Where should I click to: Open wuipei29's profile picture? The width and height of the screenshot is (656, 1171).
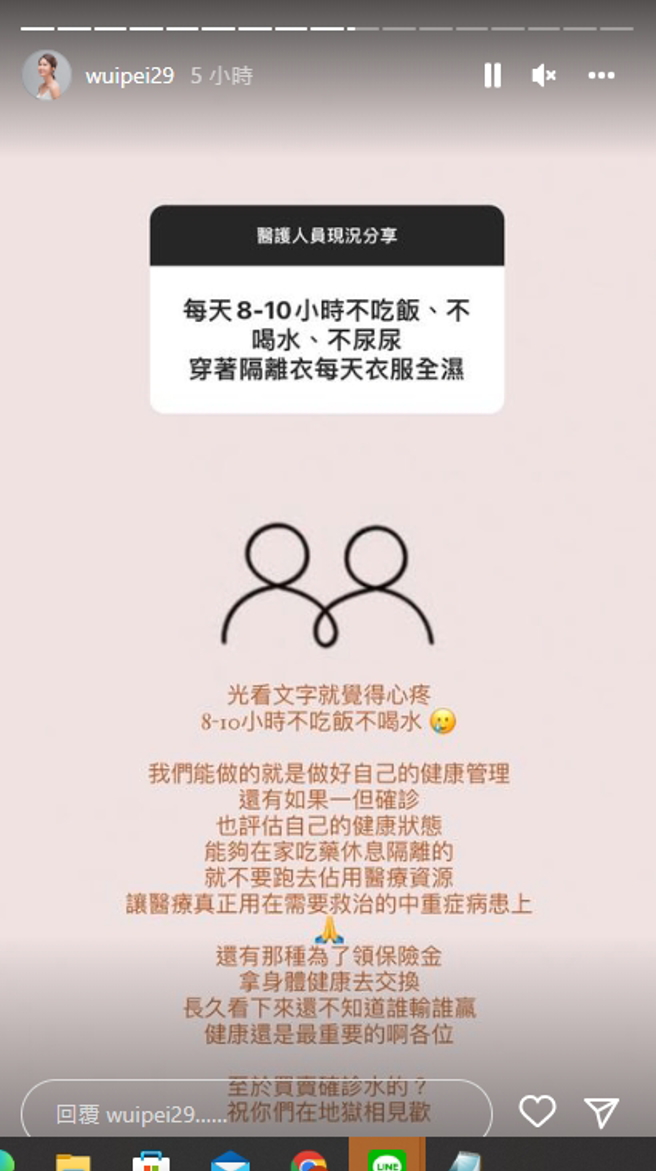pos(47,76)
